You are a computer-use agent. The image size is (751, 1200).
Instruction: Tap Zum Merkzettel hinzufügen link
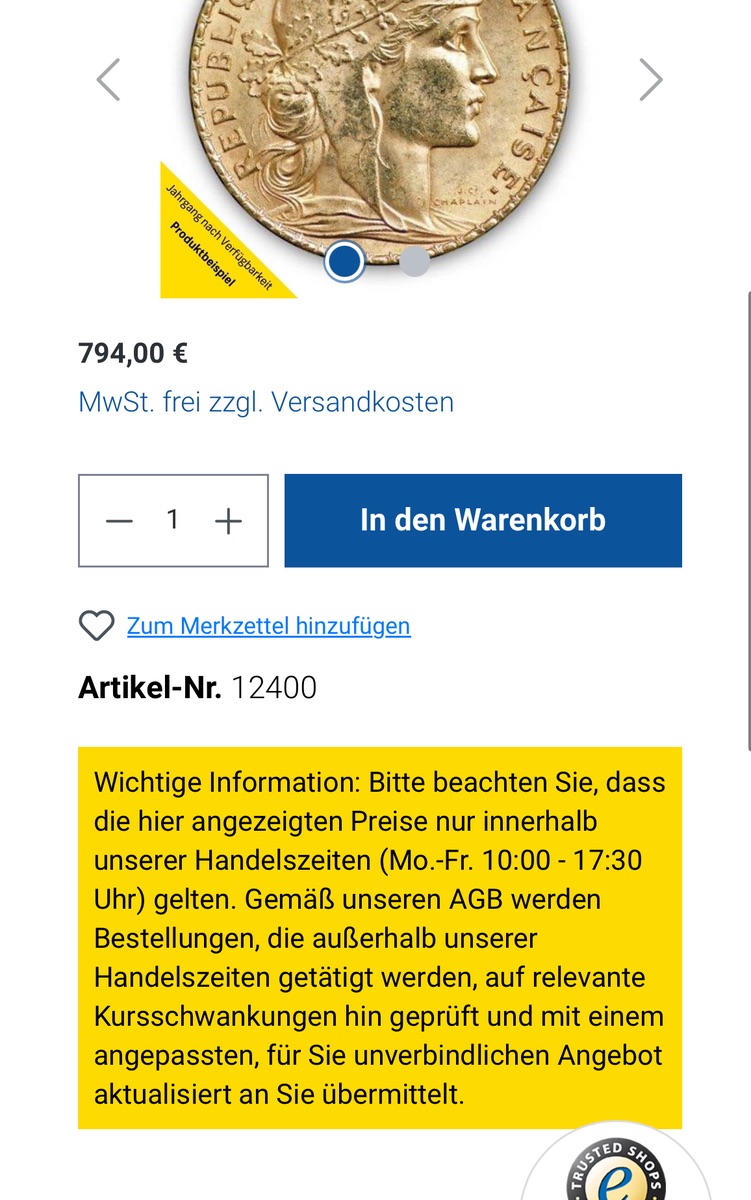[x=268, y=626]
